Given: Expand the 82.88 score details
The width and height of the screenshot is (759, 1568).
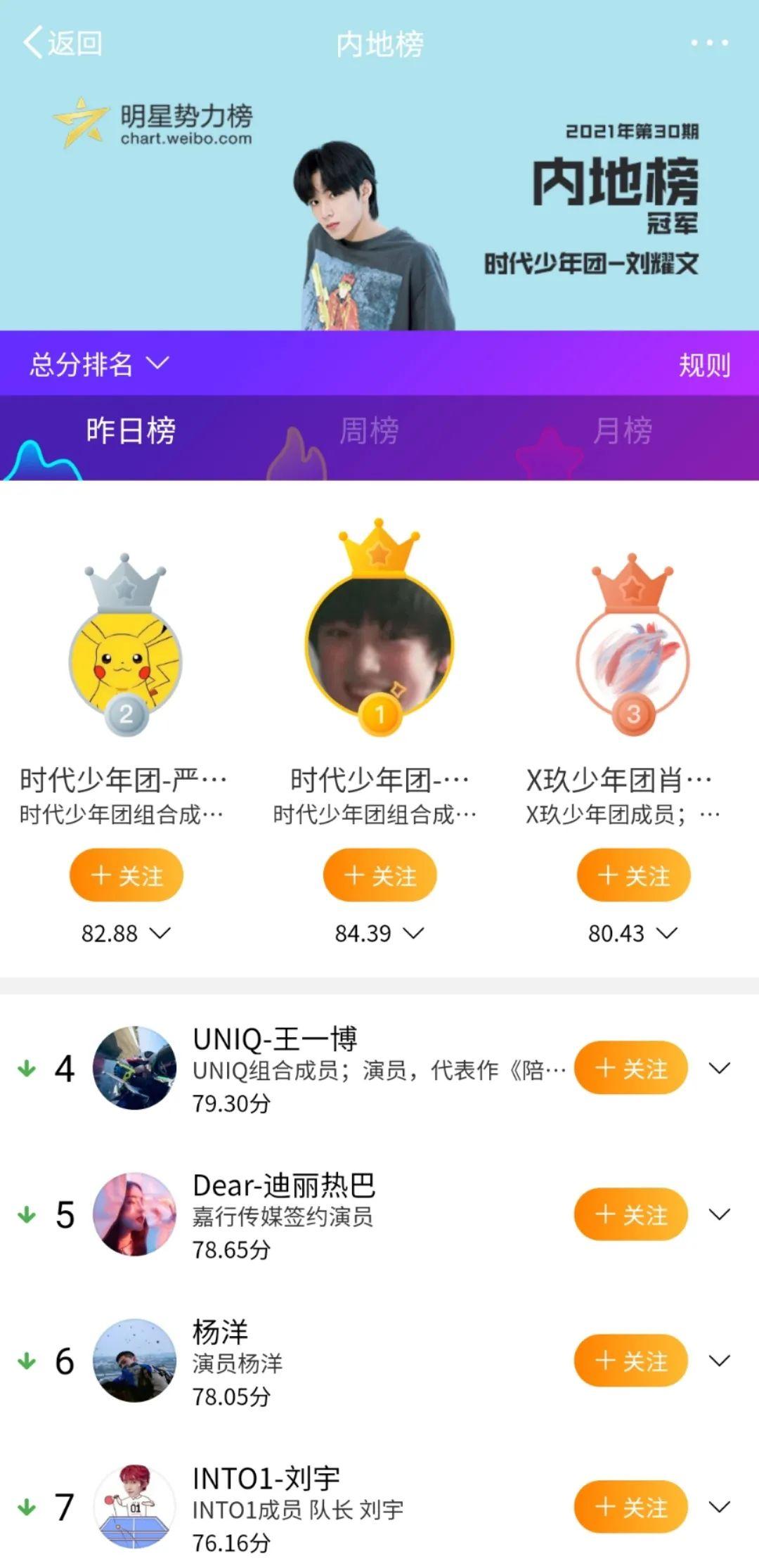Looking at the screenshot, I should (x=160, y=933).
